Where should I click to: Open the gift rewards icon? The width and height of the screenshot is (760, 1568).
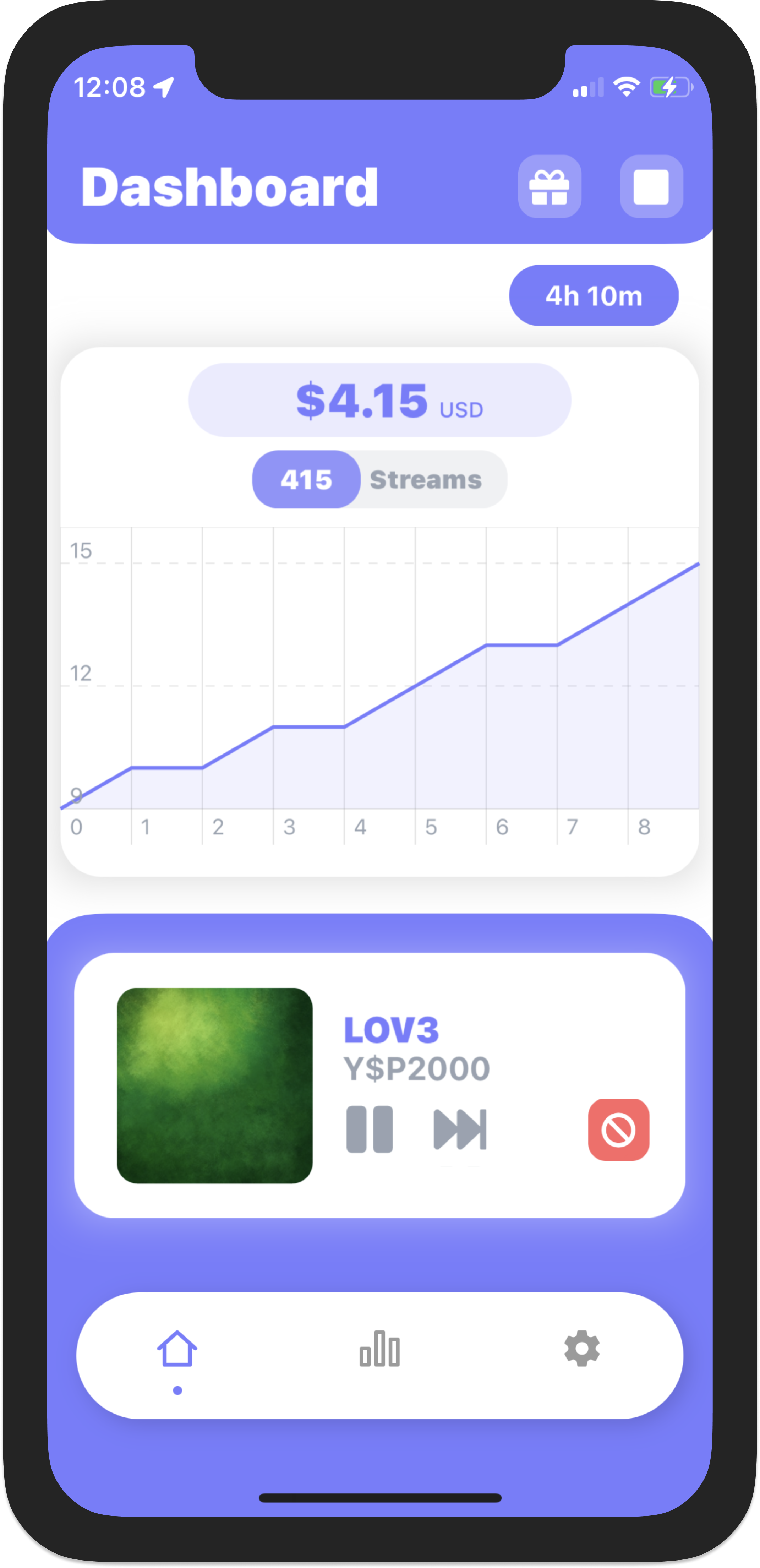coord(549,186)
